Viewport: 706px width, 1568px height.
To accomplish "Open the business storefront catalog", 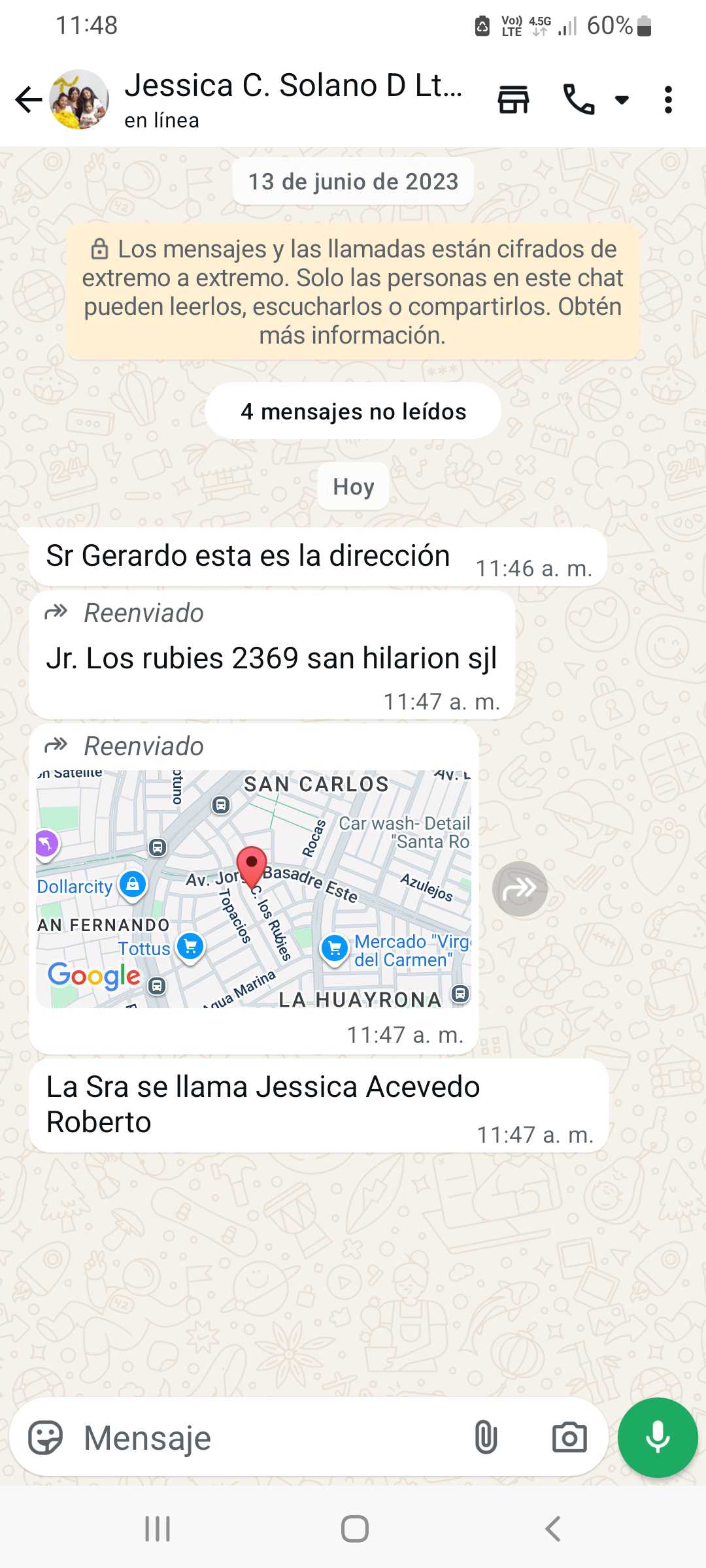I will 513,100.
